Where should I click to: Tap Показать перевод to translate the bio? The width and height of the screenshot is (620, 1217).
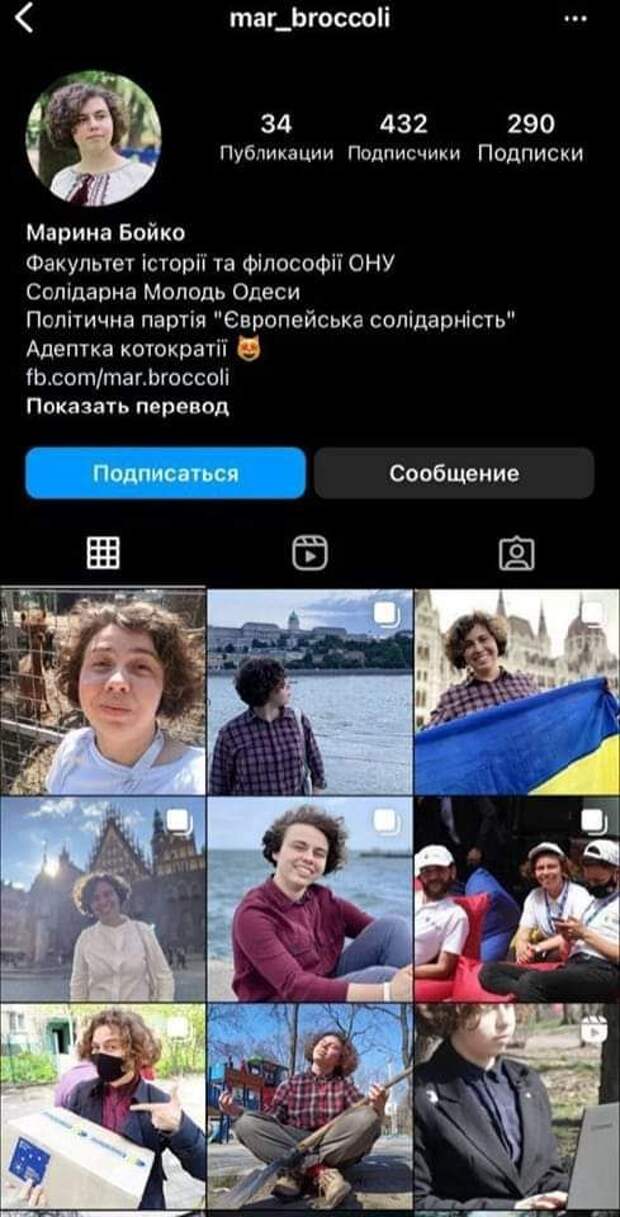point(127,406)
